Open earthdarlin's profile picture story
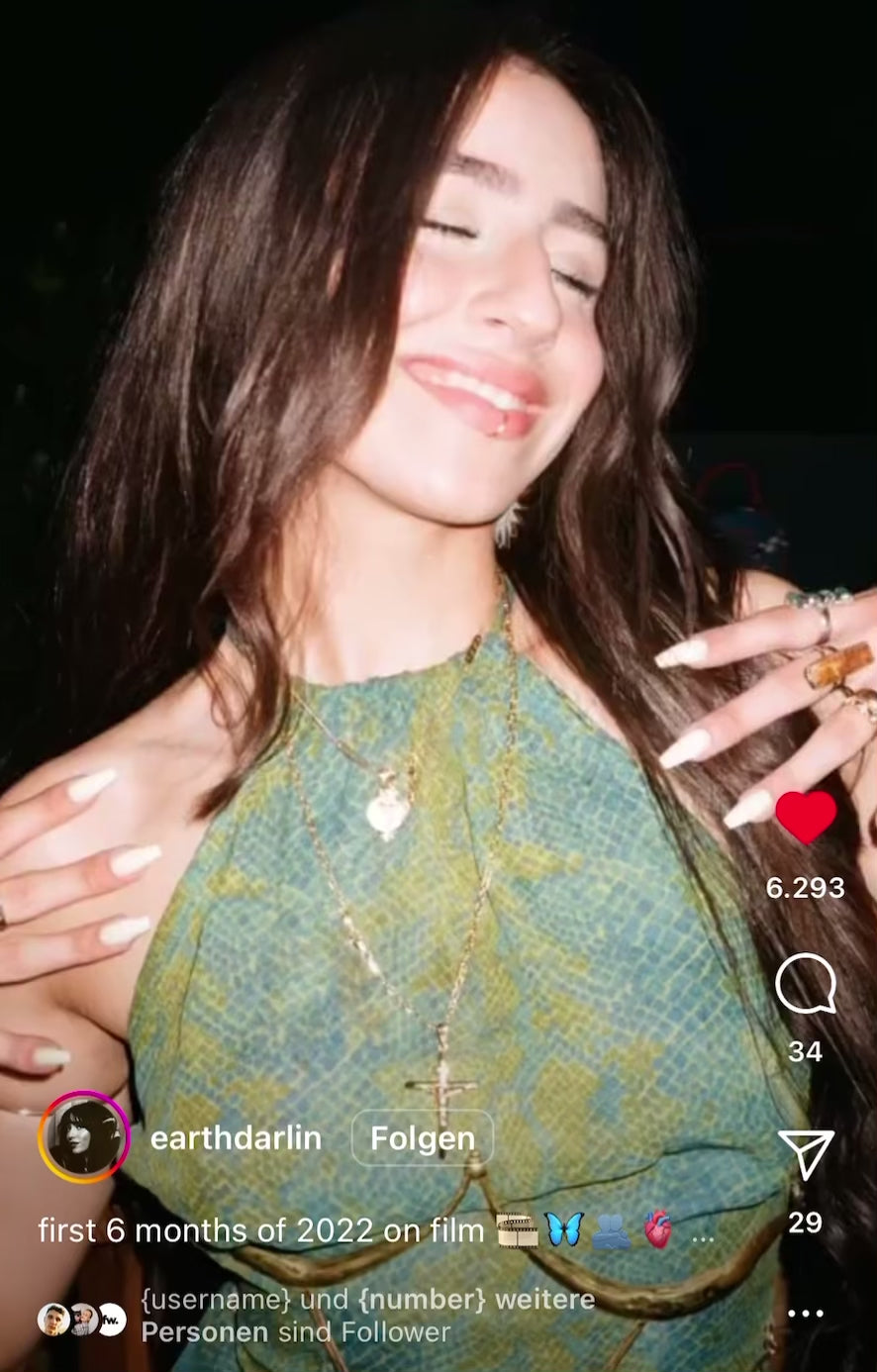Screen dimensions: 877x1372 click(x=84, y=1137)
